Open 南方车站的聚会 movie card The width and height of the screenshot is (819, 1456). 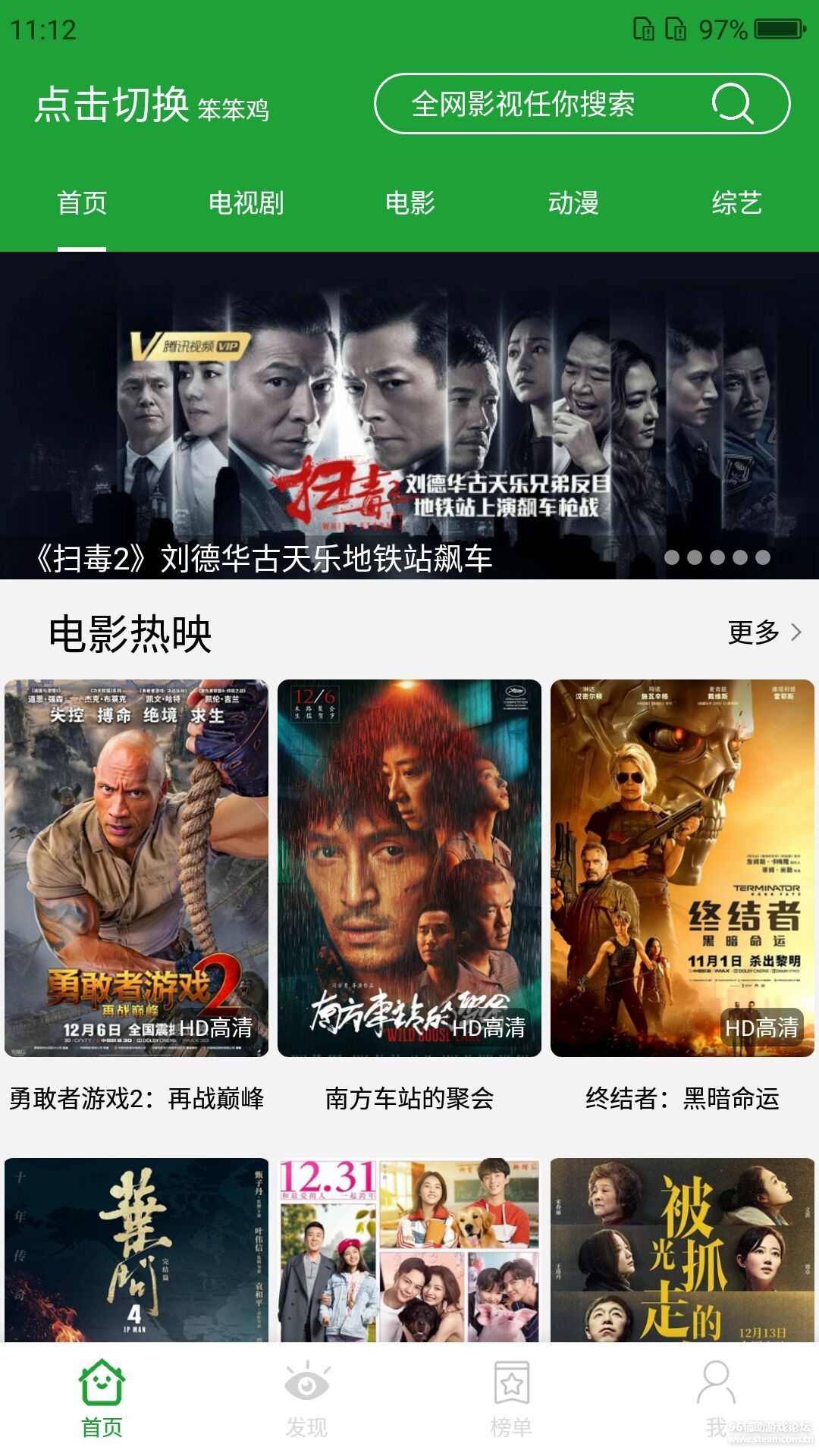click(x=409, y=868)
